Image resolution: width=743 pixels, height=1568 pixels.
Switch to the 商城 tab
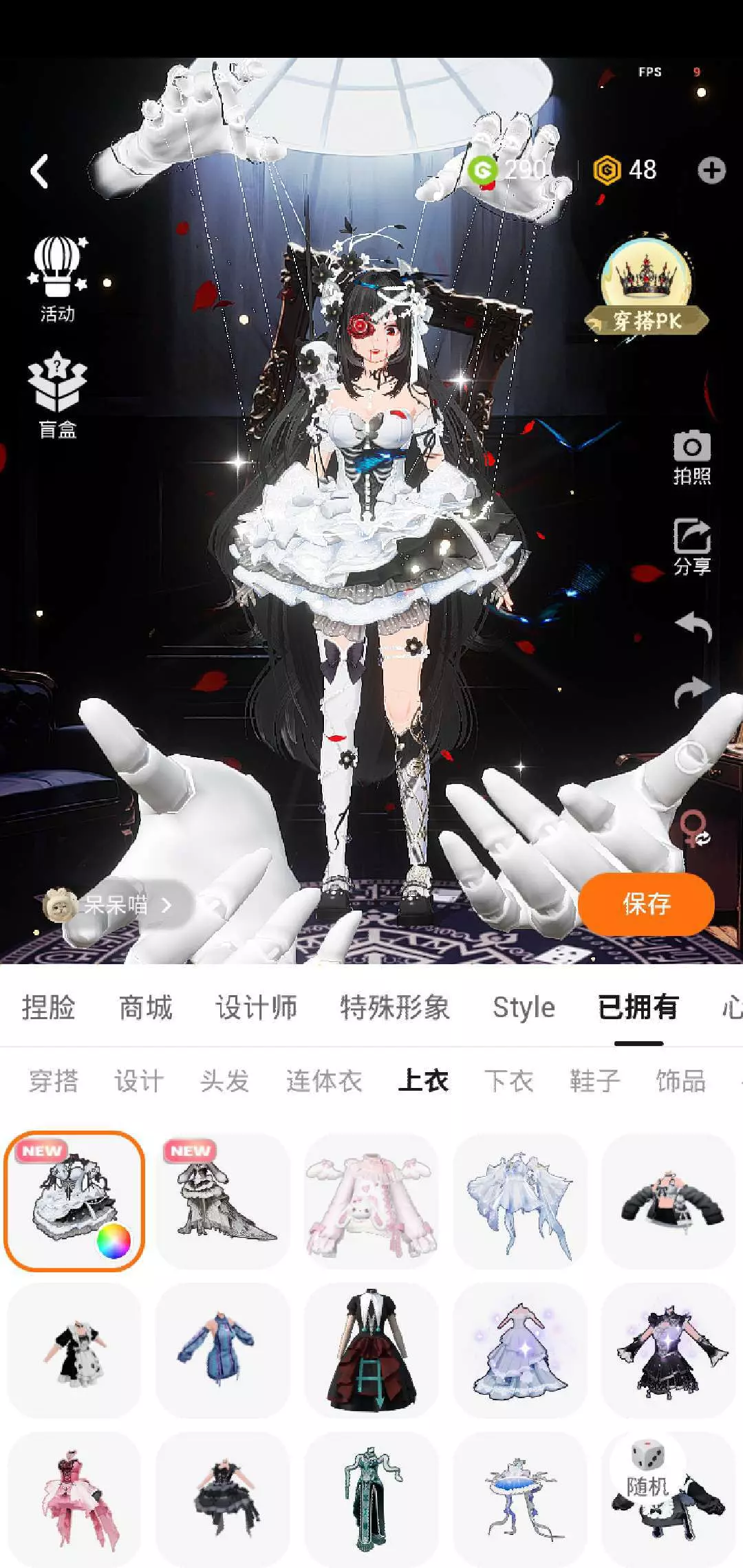(x=146, y=1008)
